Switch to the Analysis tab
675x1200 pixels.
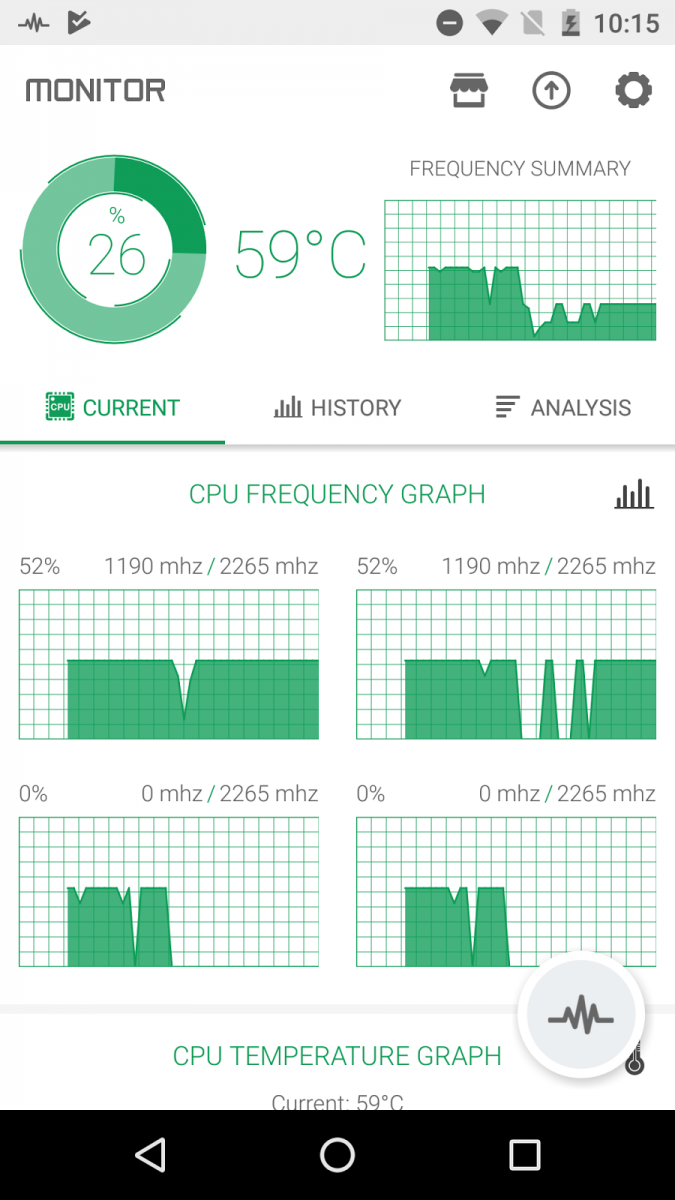[563, 408]
